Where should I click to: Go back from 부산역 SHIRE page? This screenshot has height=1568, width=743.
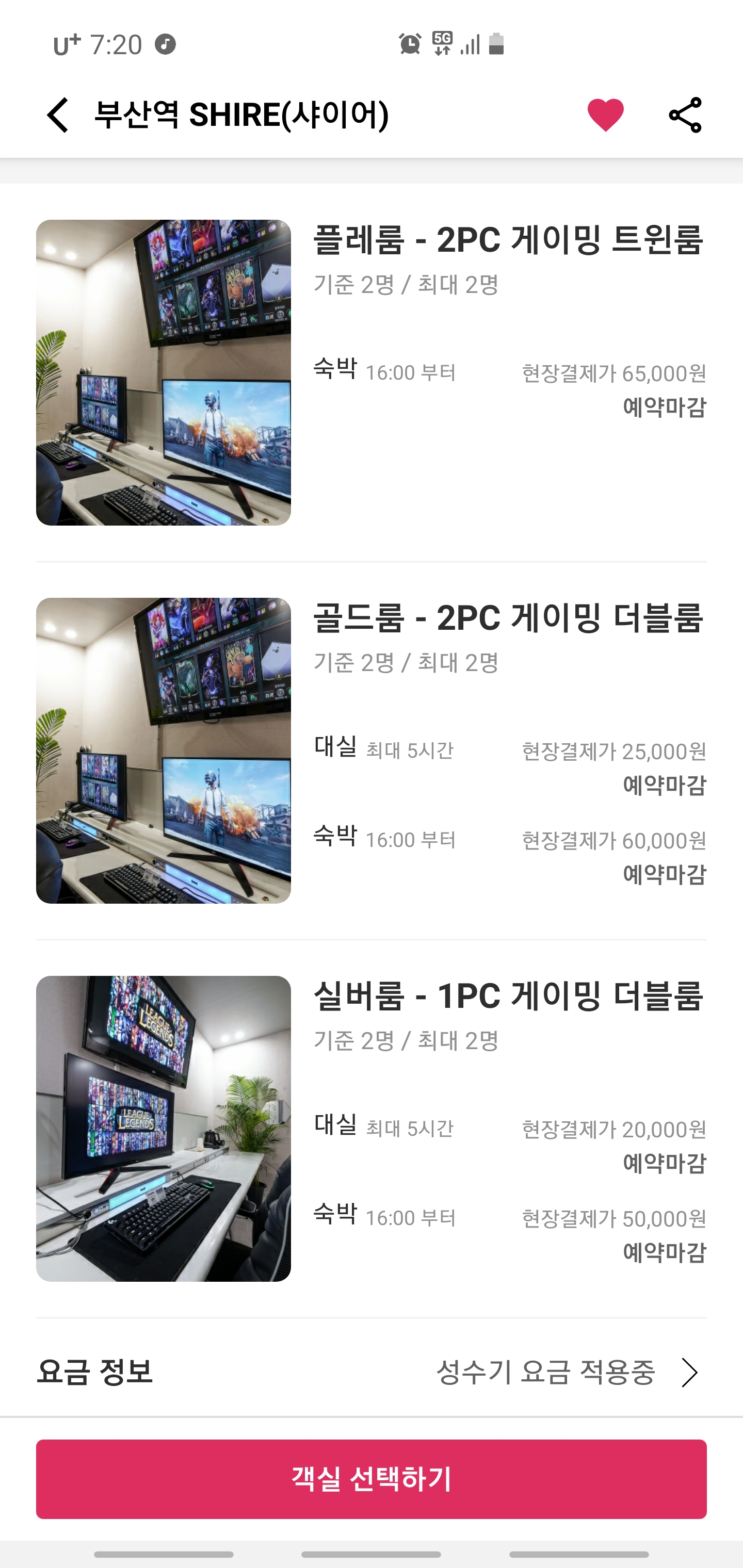(58, 115)
